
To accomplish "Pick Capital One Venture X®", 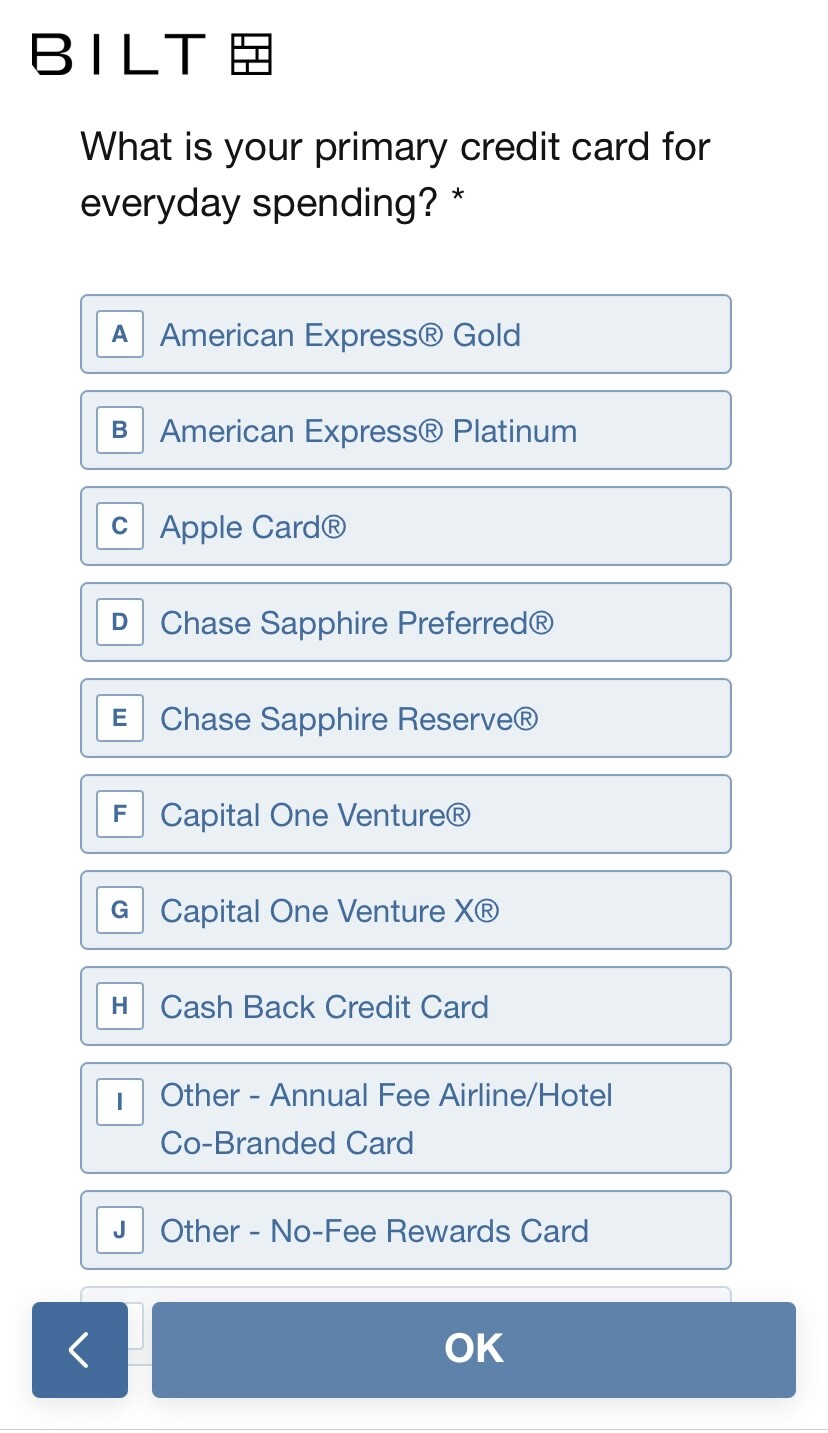I will pos(405,910).
